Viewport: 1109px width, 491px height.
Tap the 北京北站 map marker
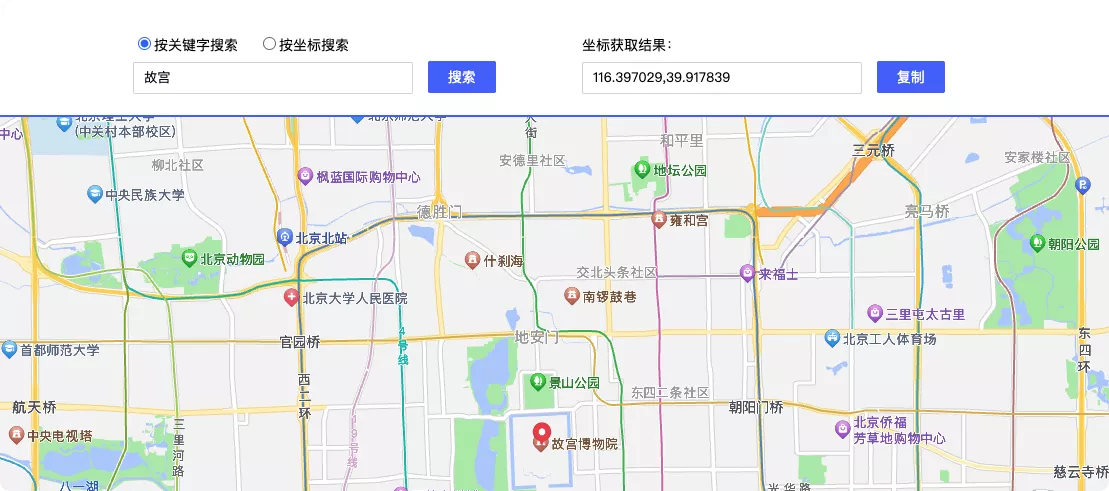click(284, 237)
